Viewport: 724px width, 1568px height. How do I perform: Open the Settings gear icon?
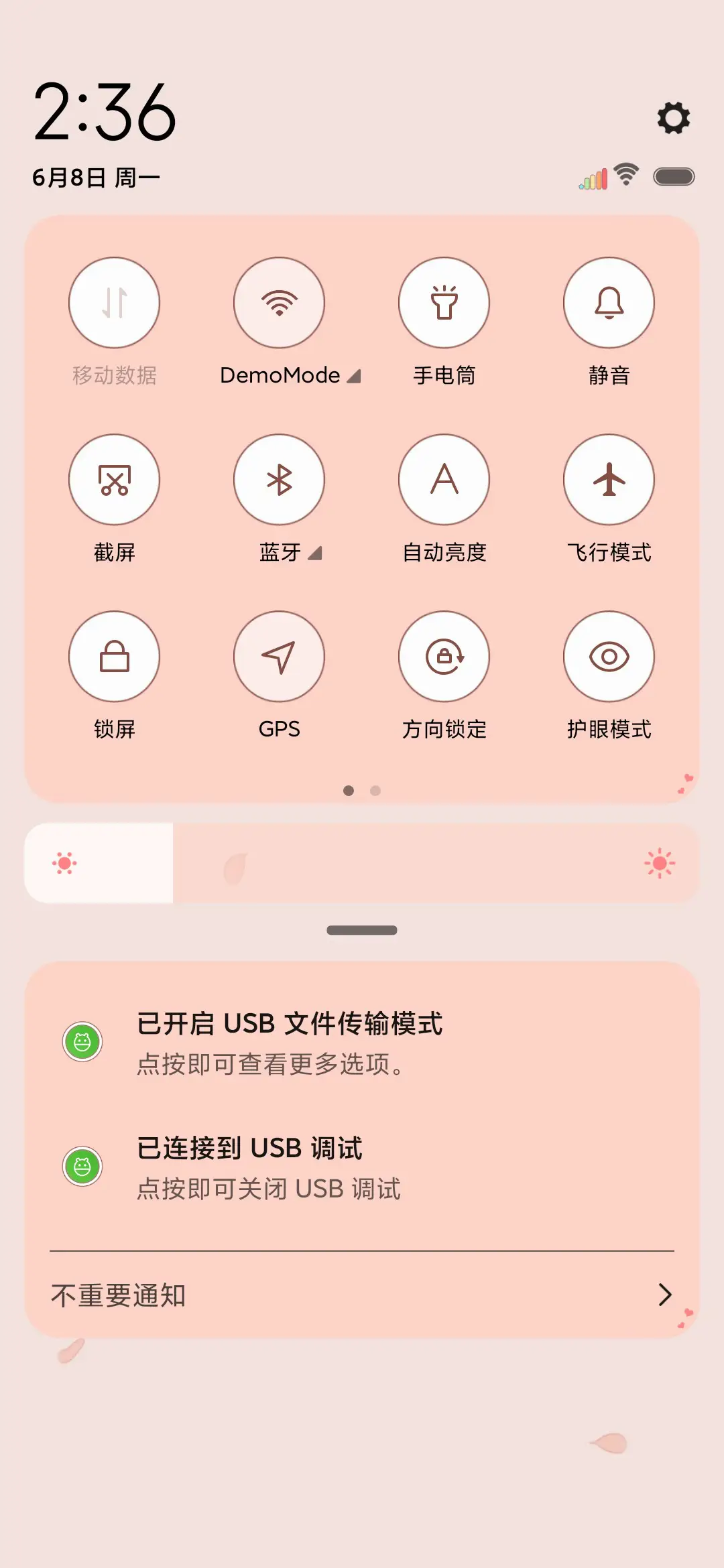672,119
